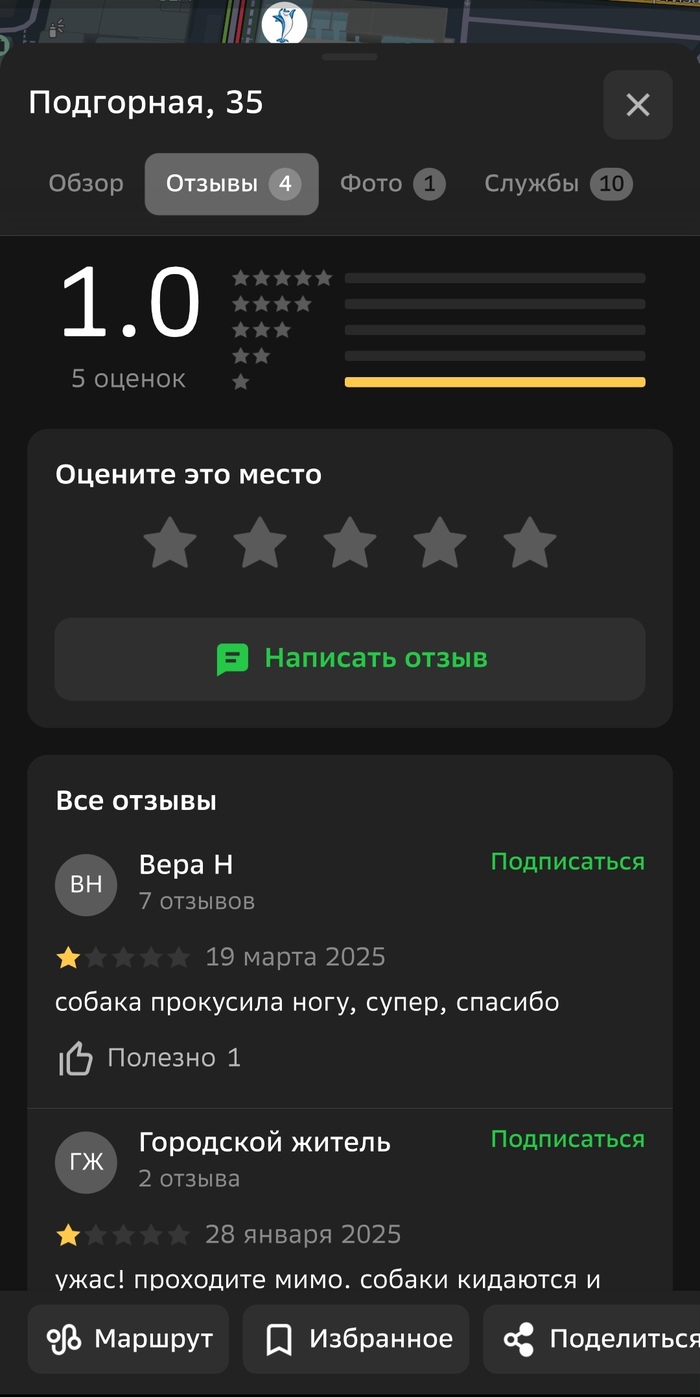The height and width of the screenshot is (1397, 700).
Task: Build a route with Маршрут
Action: pyautogui.click(x=129, y=1339)
